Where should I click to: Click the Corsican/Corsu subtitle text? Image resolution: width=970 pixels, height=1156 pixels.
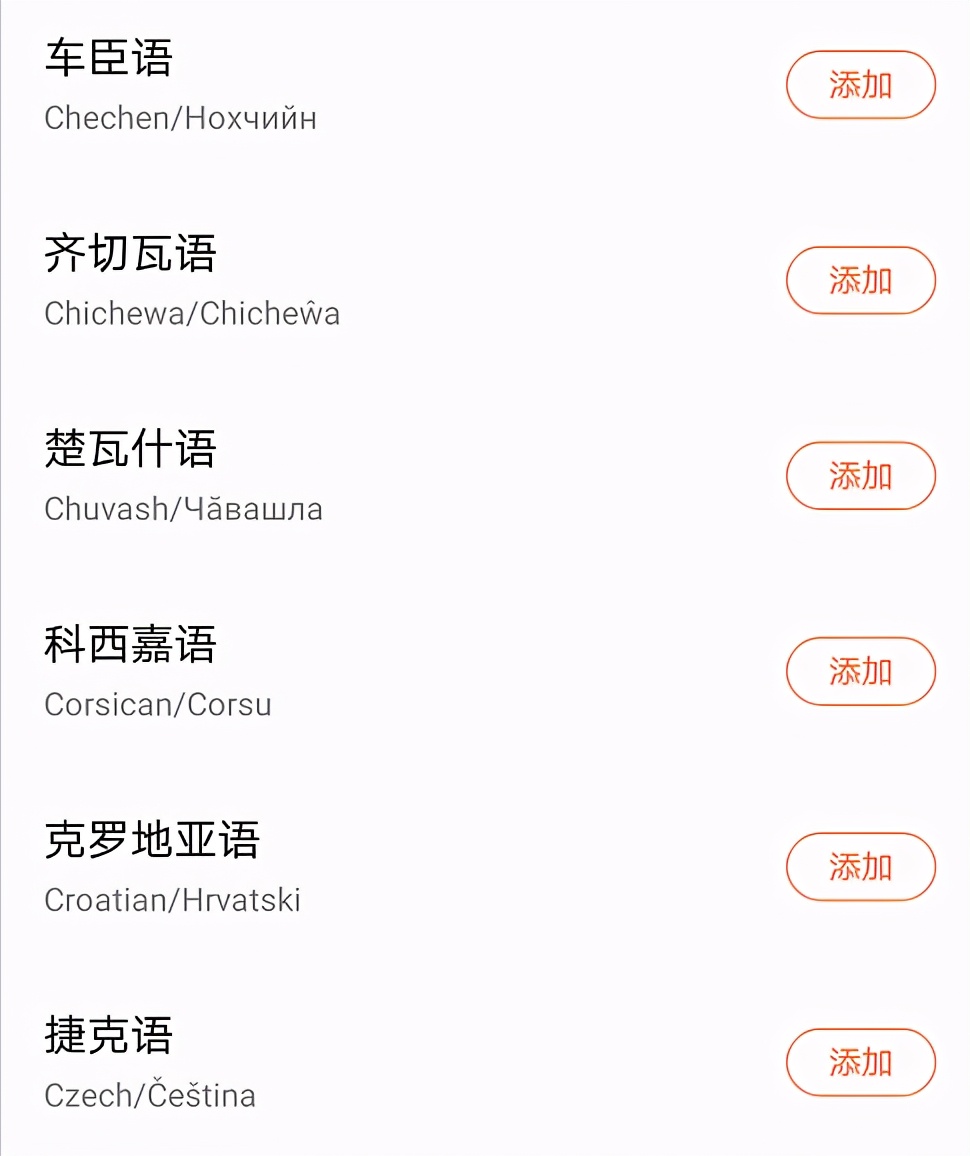[157, 704]
